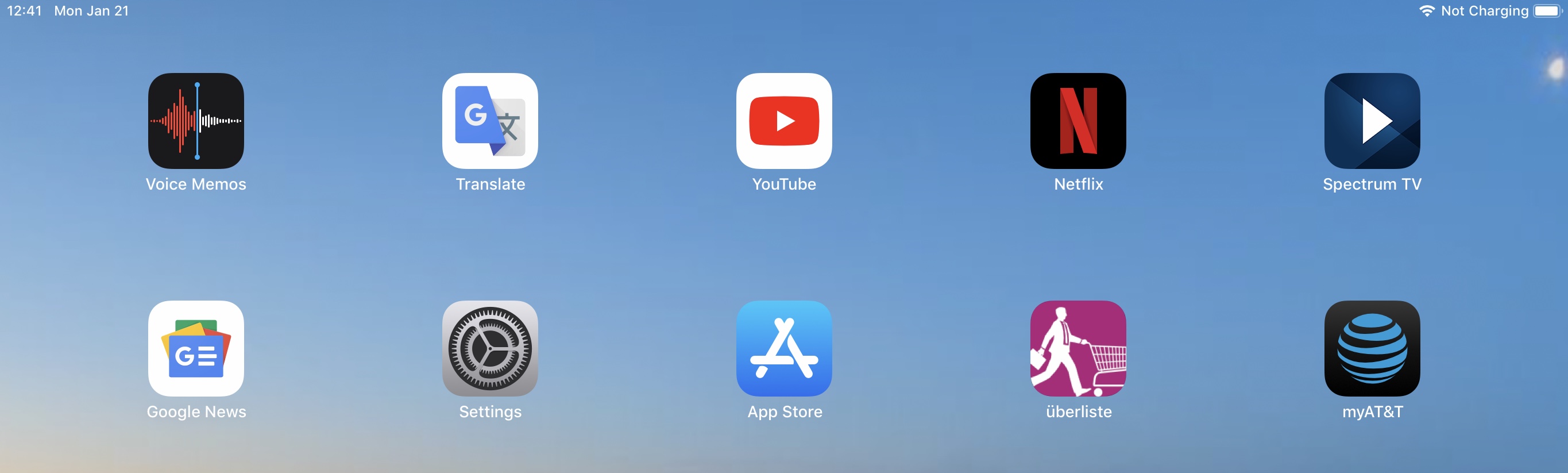Launch Google Translate

(490, 121)
